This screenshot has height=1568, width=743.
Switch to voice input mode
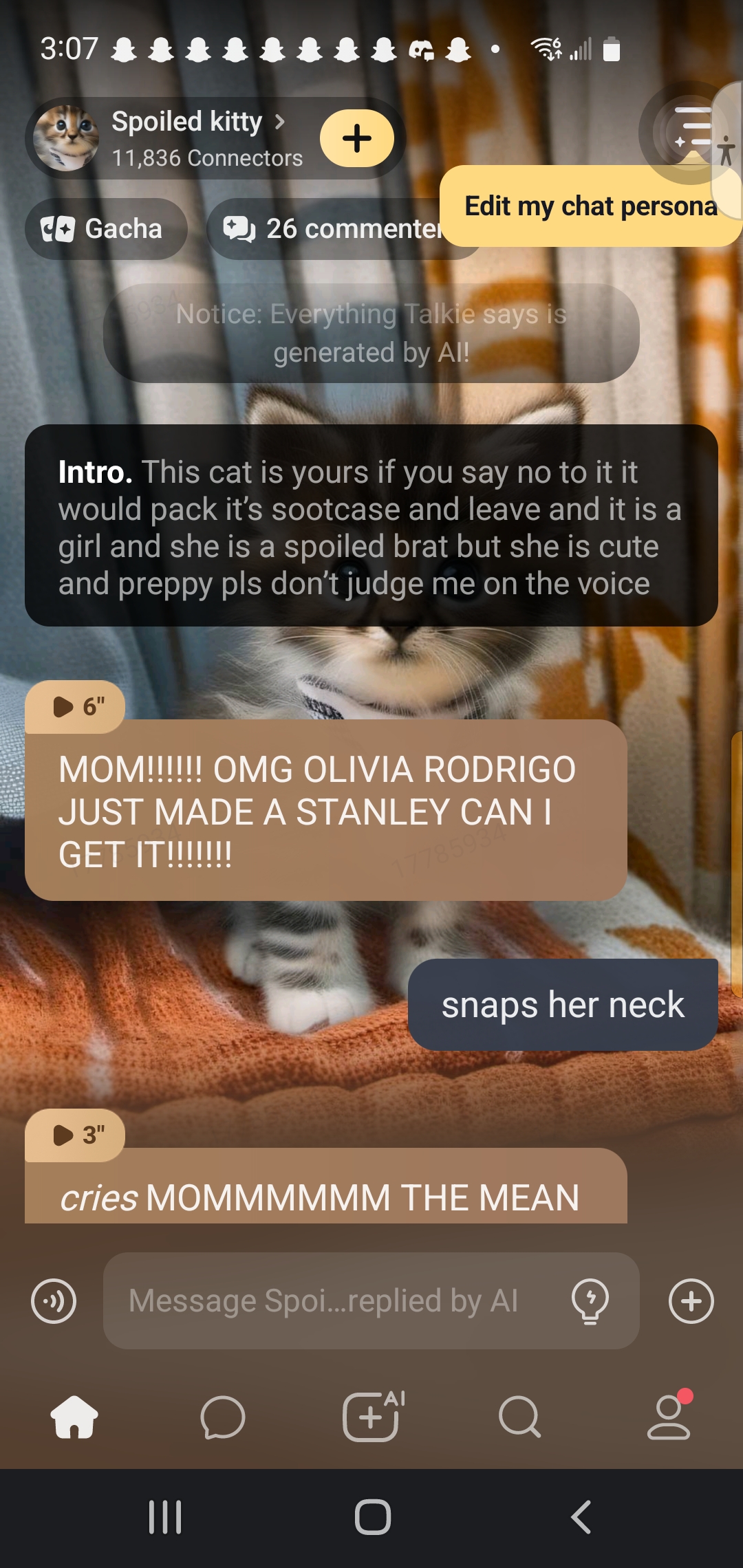point(54,1301)
